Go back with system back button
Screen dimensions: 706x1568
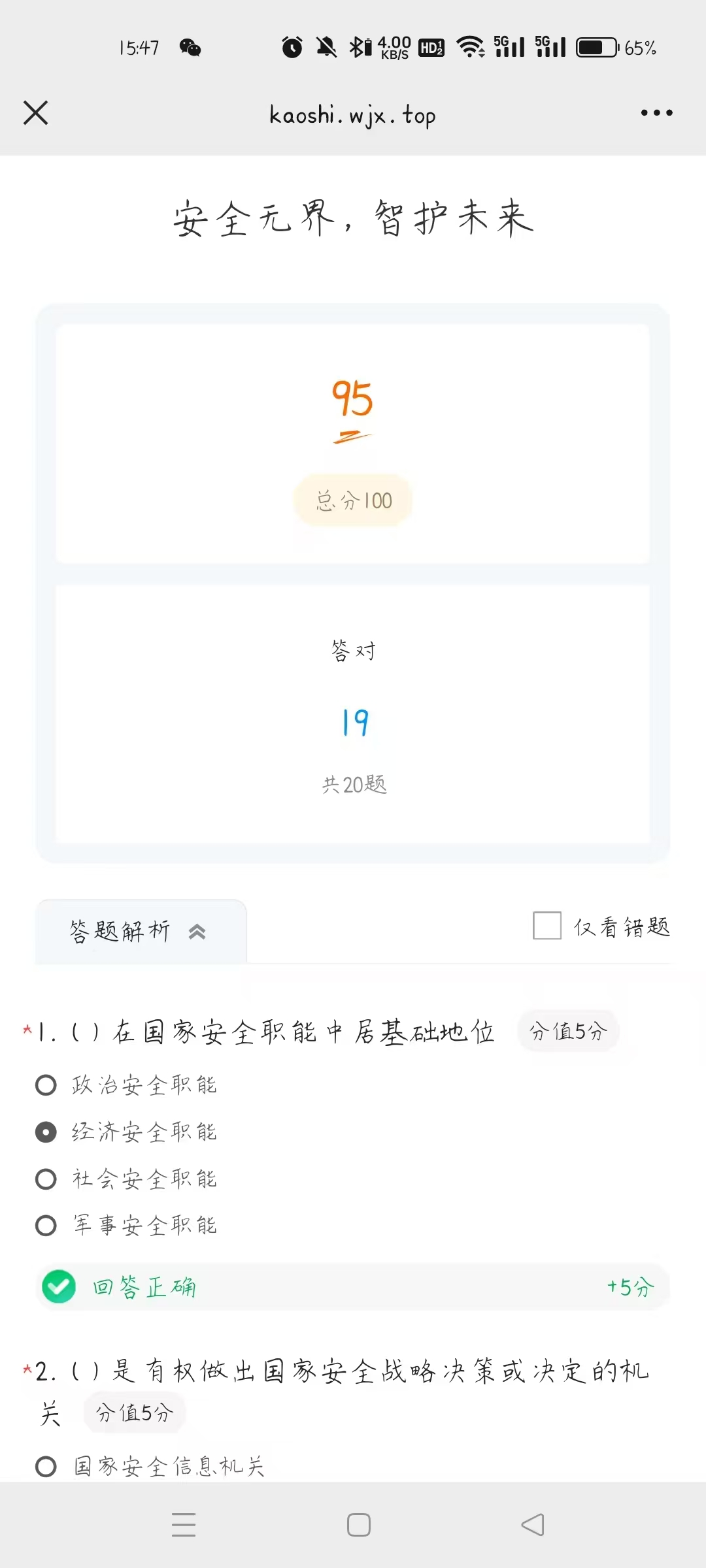coord(533,1525)
